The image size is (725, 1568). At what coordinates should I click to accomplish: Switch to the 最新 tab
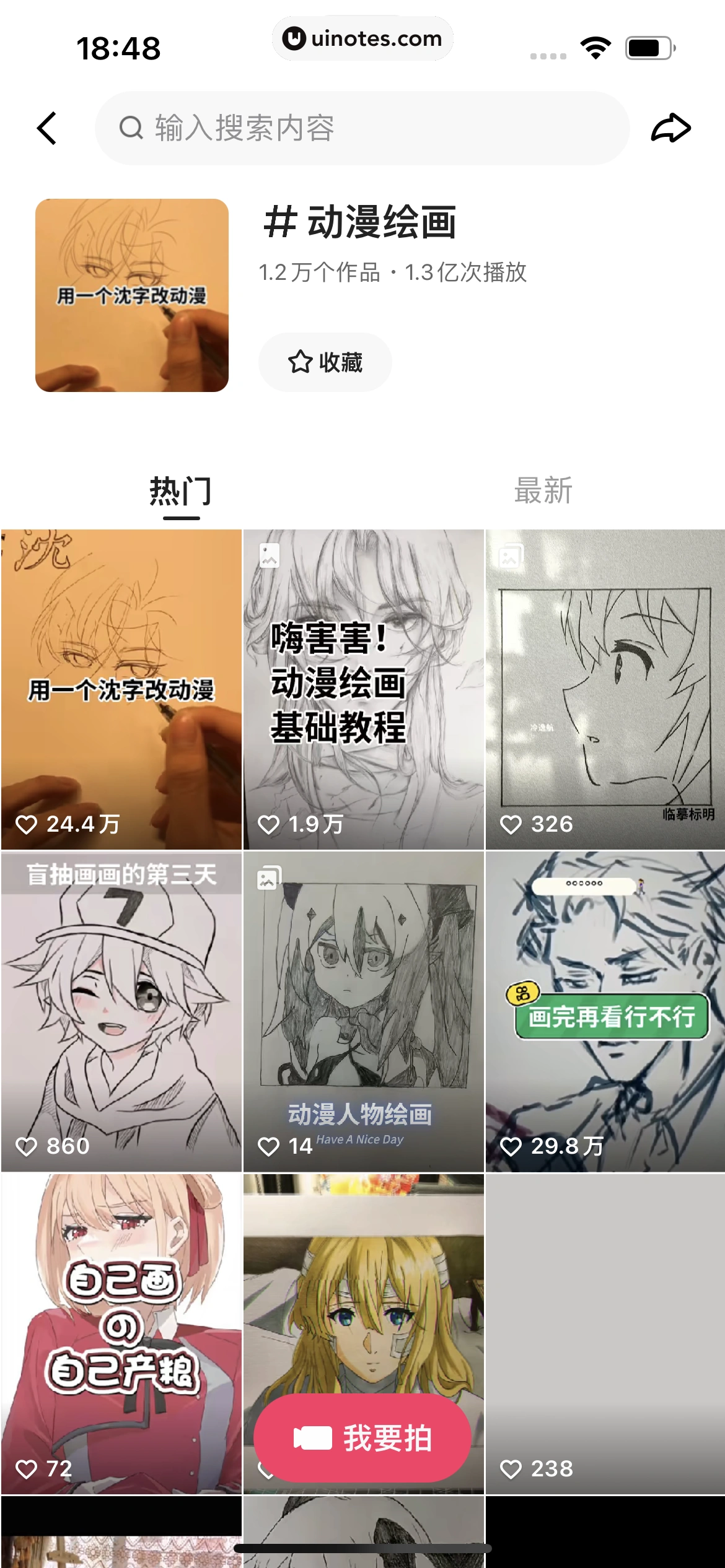click(543, 491)
